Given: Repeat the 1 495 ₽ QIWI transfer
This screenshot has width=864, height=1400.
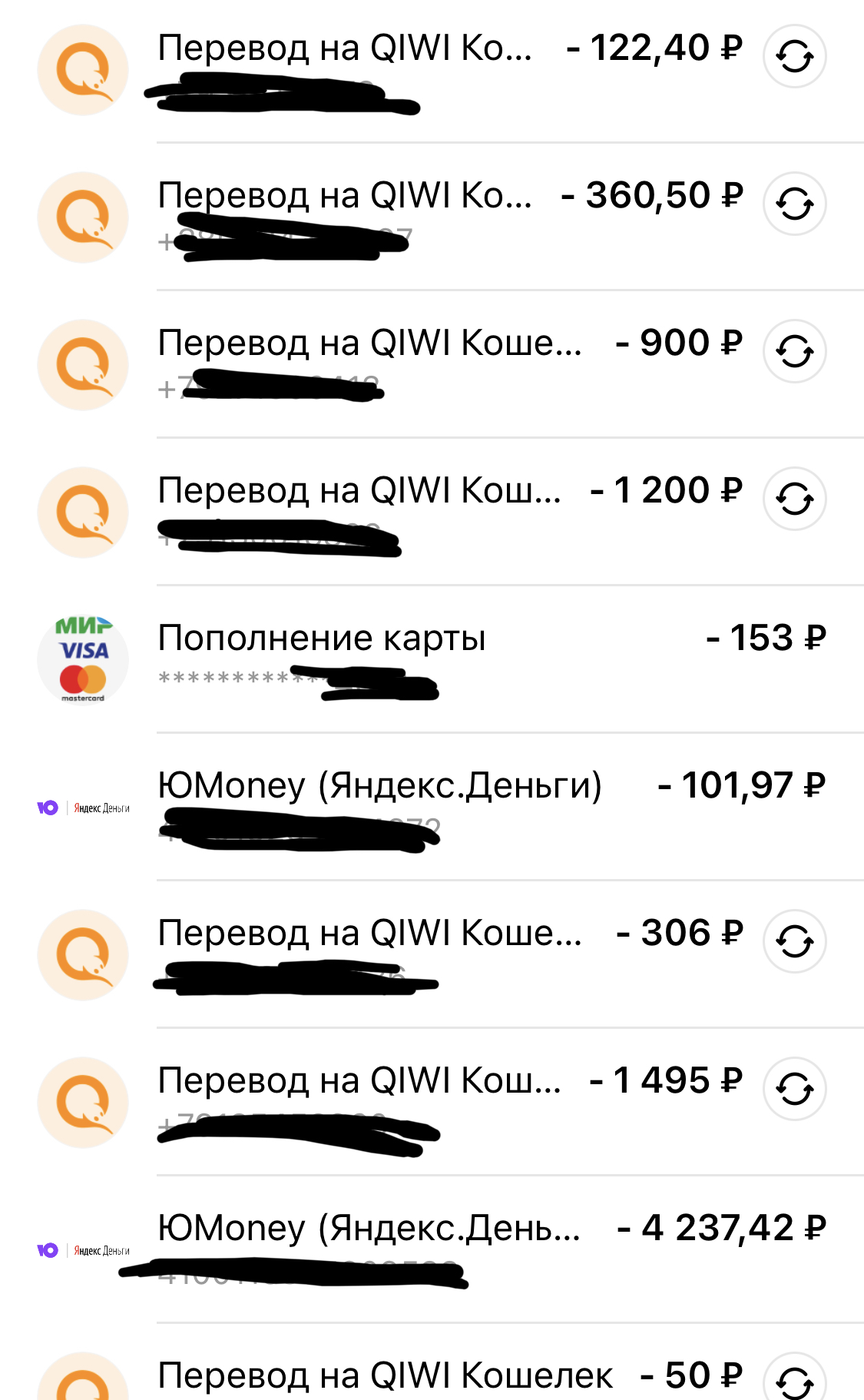Looking at the screenshot, I should [x=794, y=1089].
